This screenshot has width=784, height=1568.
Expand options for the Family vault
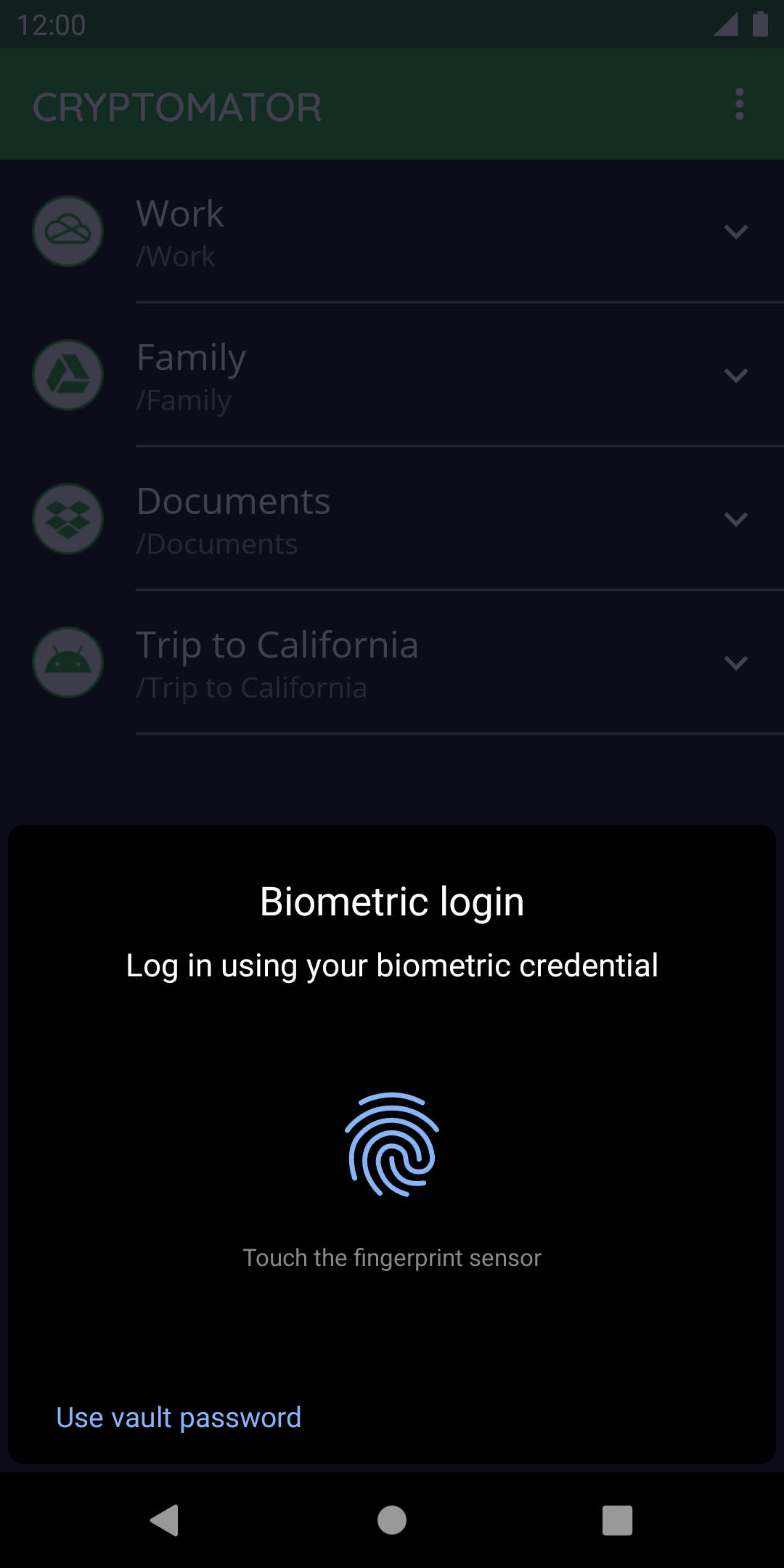pos(735,375)
